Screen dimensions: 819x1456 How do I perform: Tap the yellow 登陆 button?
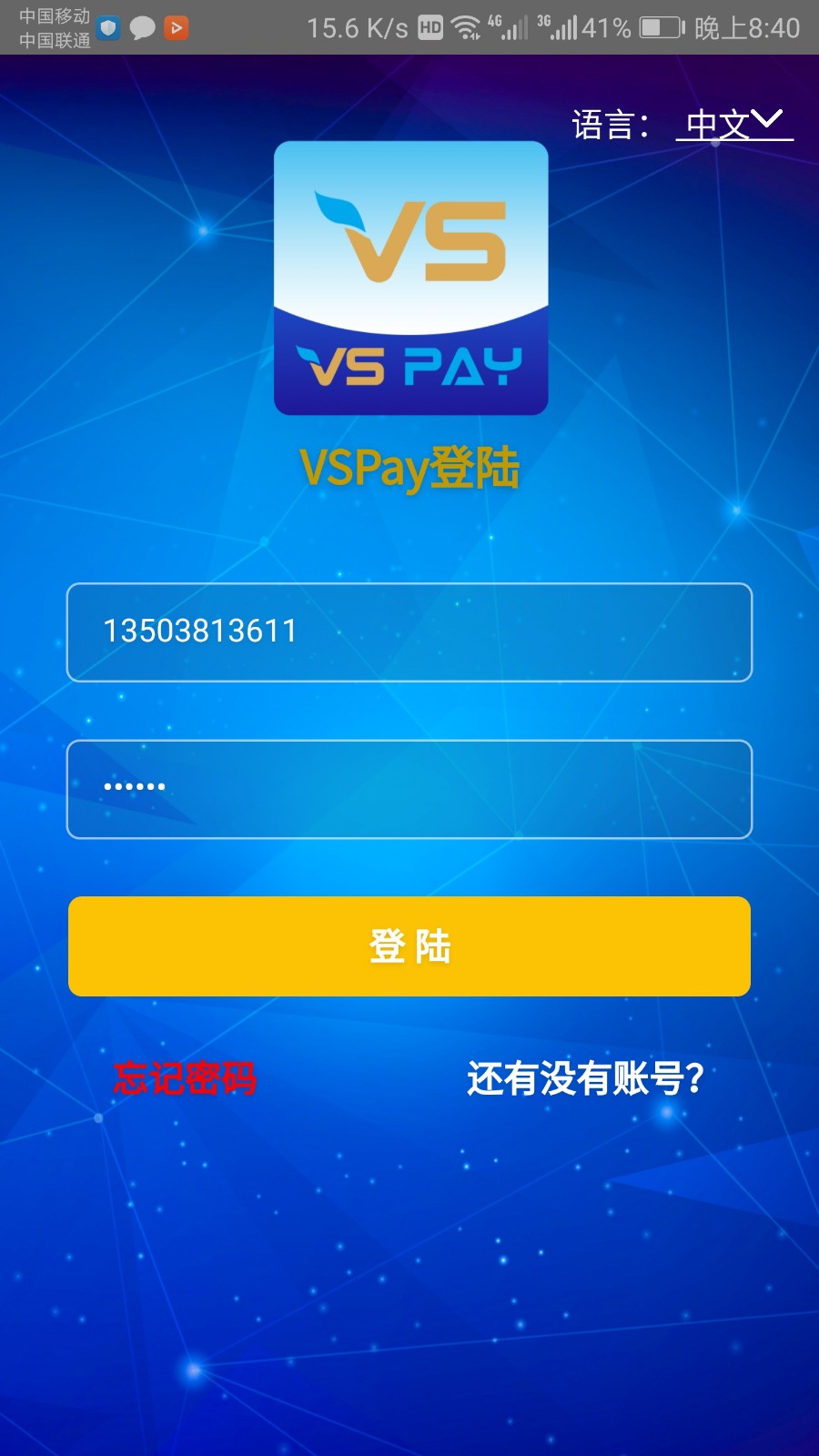[409, 946]
